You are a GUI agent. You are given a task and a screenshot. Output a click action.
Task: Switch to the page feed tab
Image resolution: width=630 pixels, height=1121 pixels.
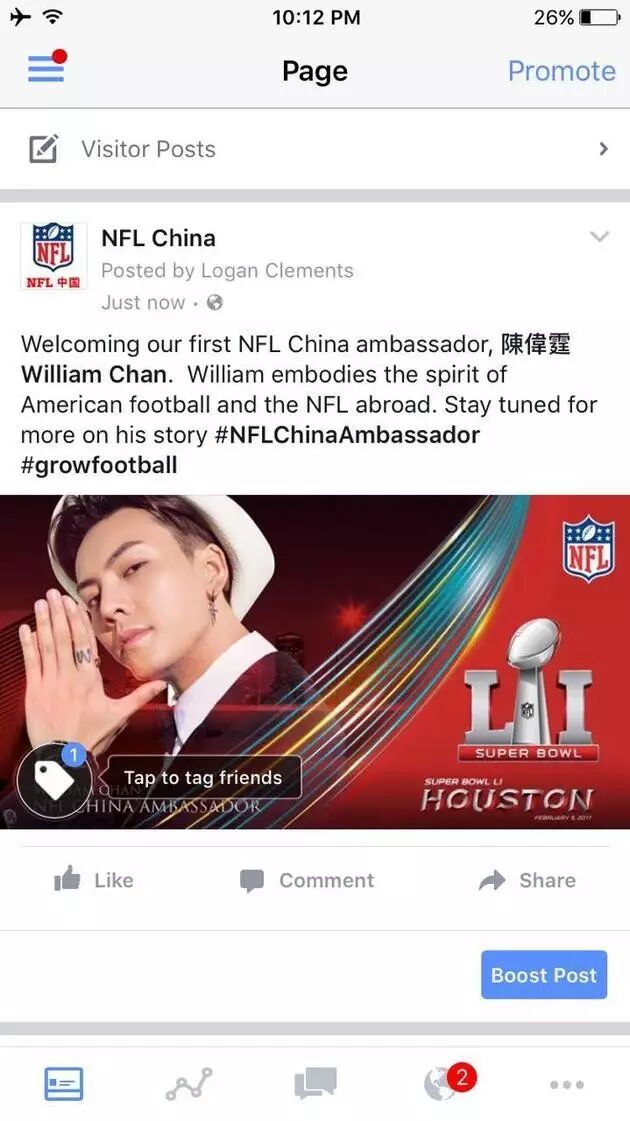click(x=64, y=1084)
